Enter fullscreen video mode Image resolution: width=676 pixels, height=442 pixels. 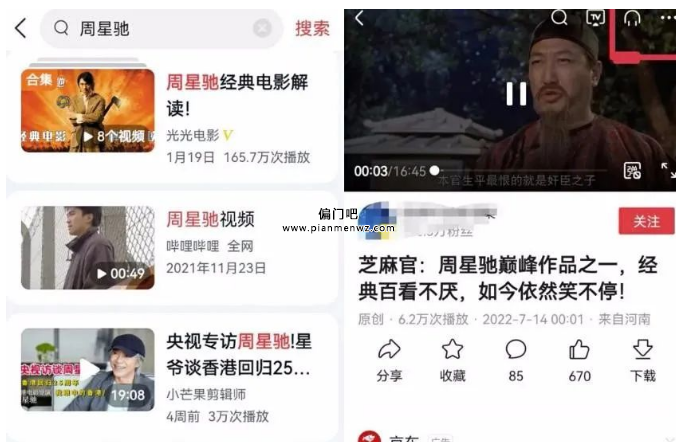(x=667, y=171)
